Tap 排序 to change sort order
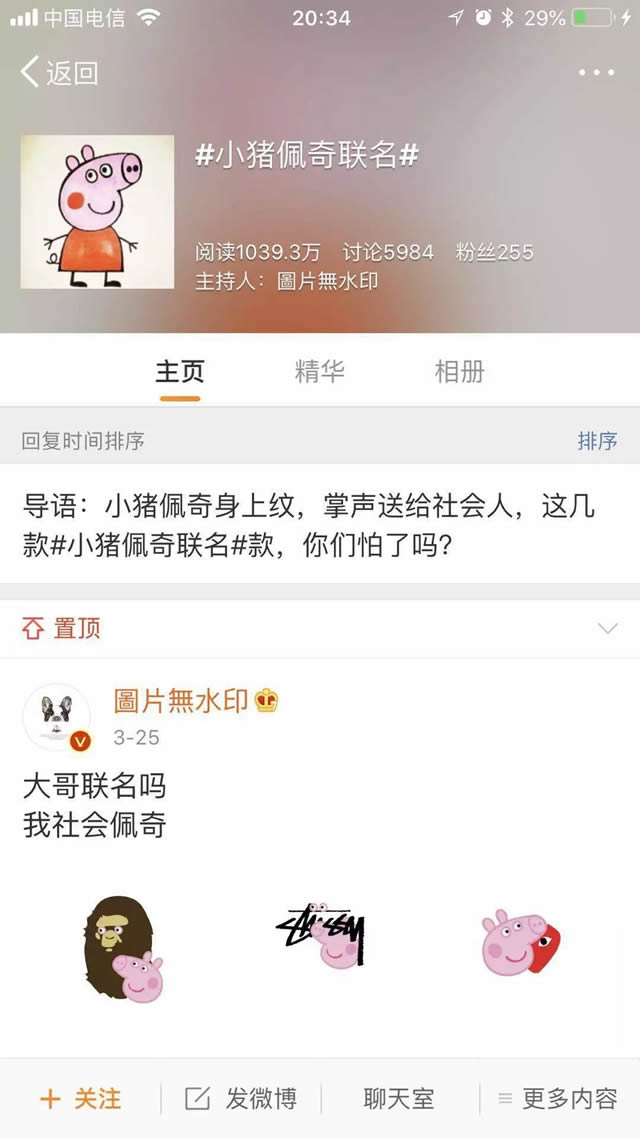 coord(597,440)
